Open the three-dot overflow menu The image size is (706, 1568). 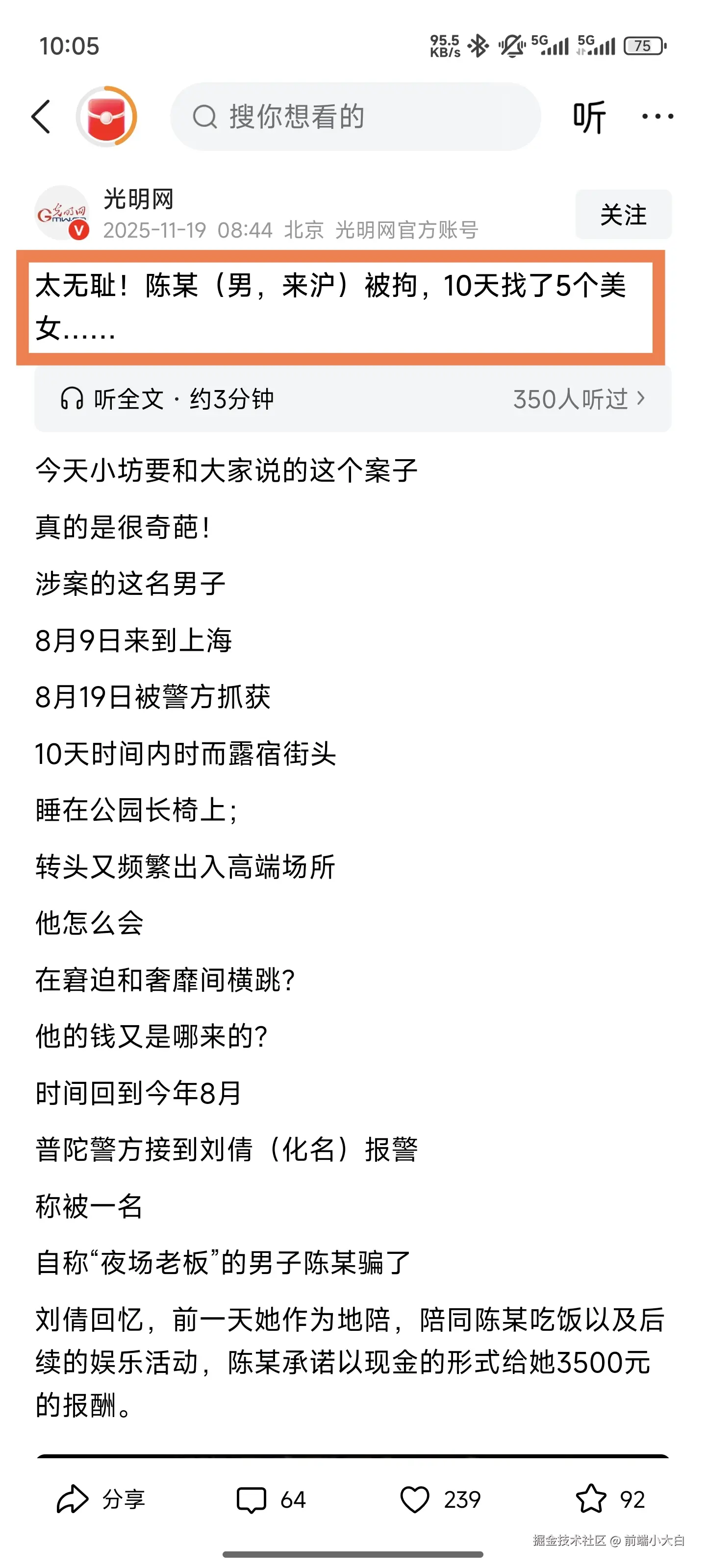pyautogui.click(x=658, y=116)
